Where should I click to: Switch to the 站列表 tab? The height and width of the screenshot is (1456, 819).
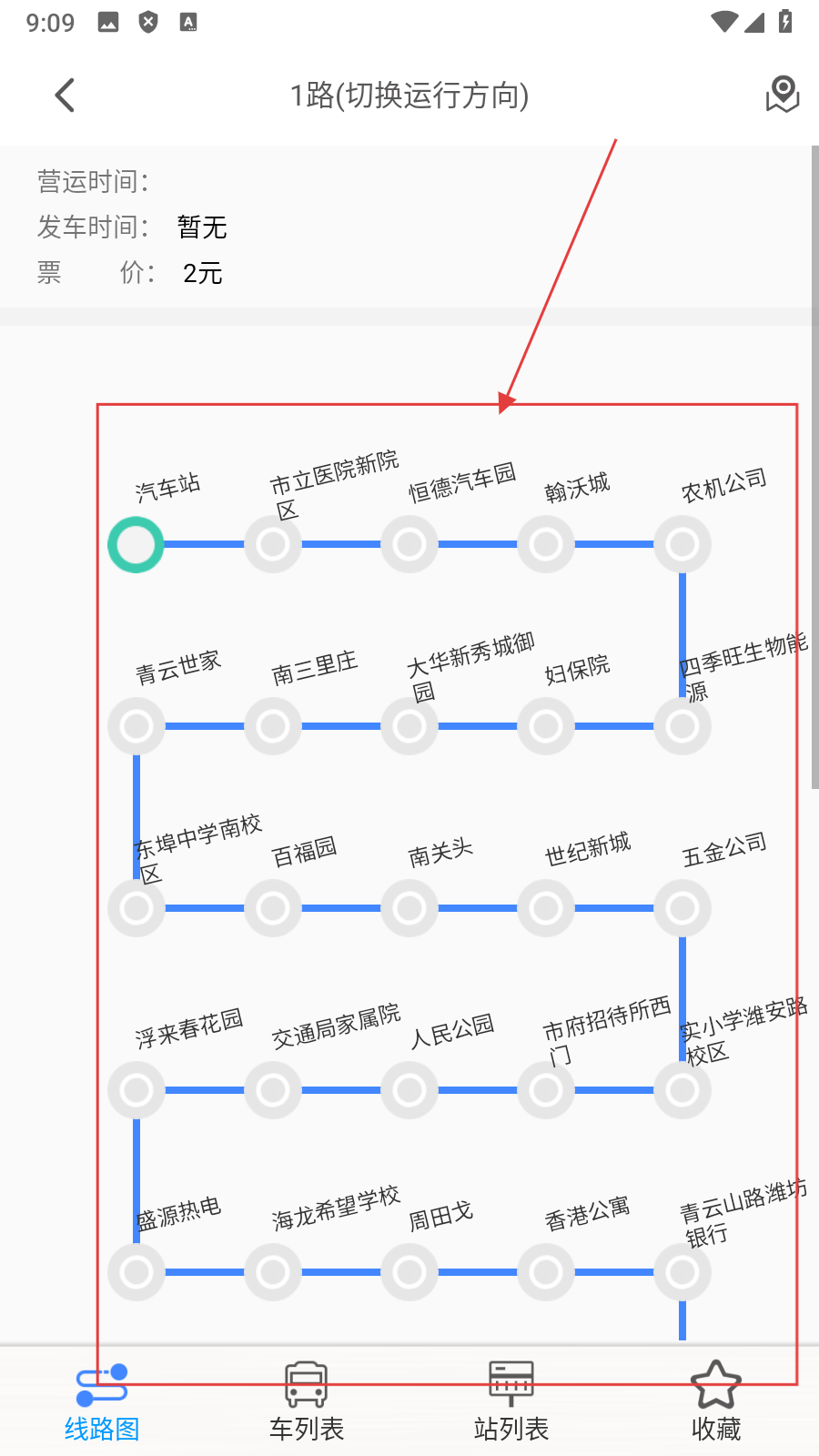click(511, 1401)
